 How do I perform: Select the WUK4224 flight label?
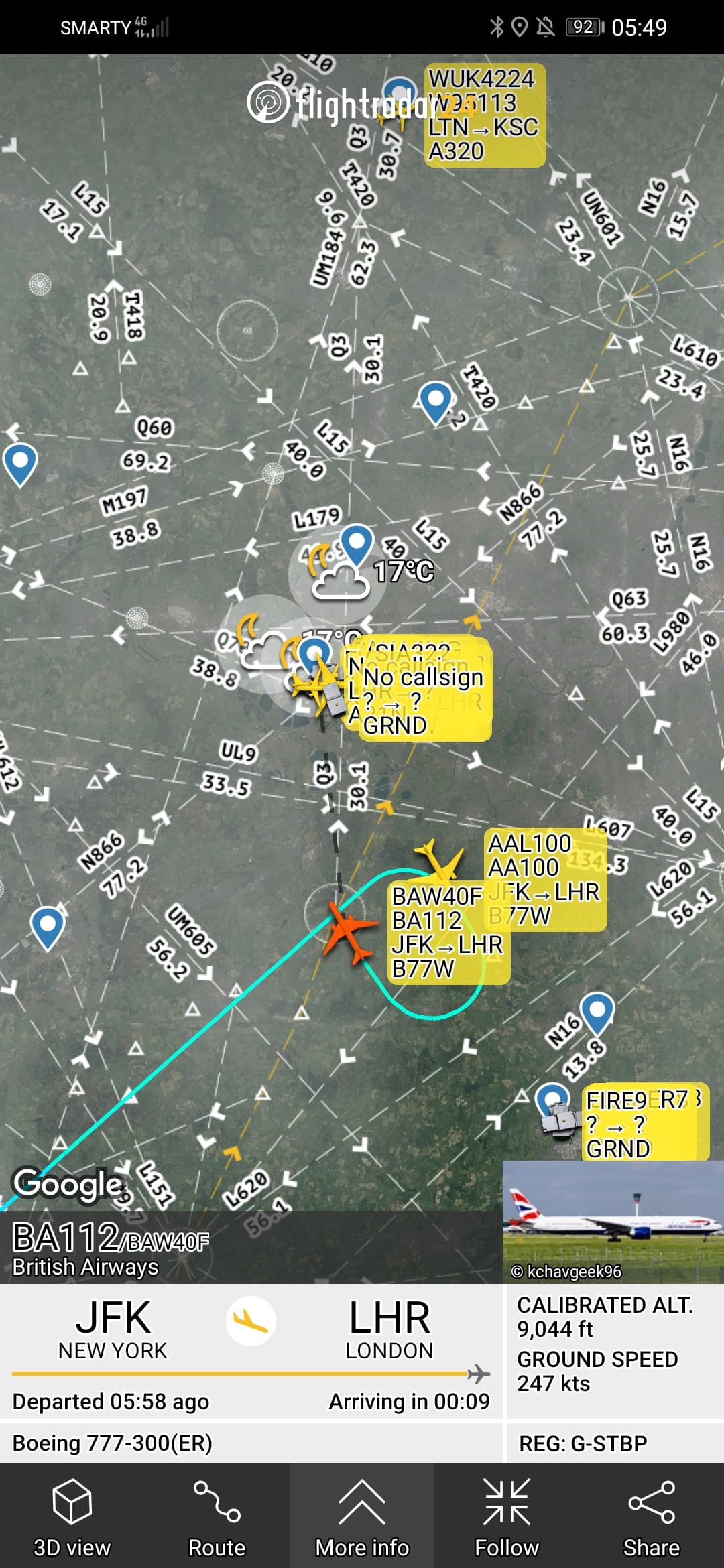484,115
